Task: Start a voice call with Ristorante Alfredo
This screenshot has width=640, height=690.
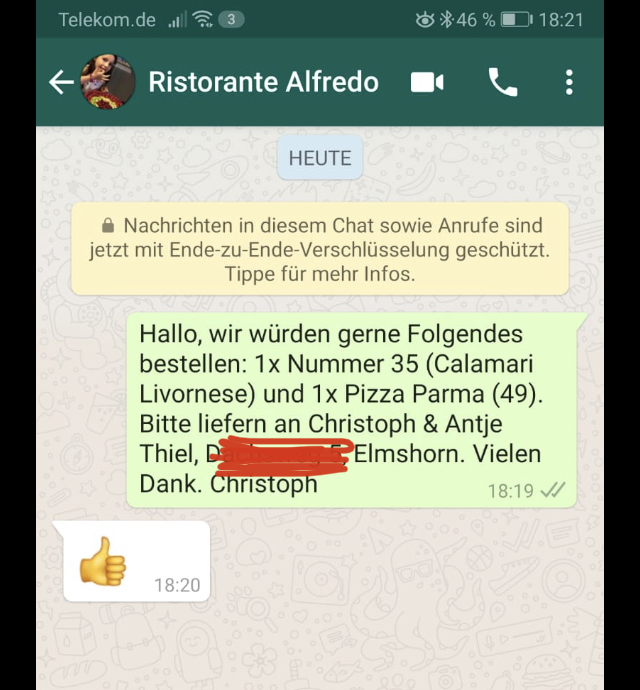Action: tap(502, 82)
